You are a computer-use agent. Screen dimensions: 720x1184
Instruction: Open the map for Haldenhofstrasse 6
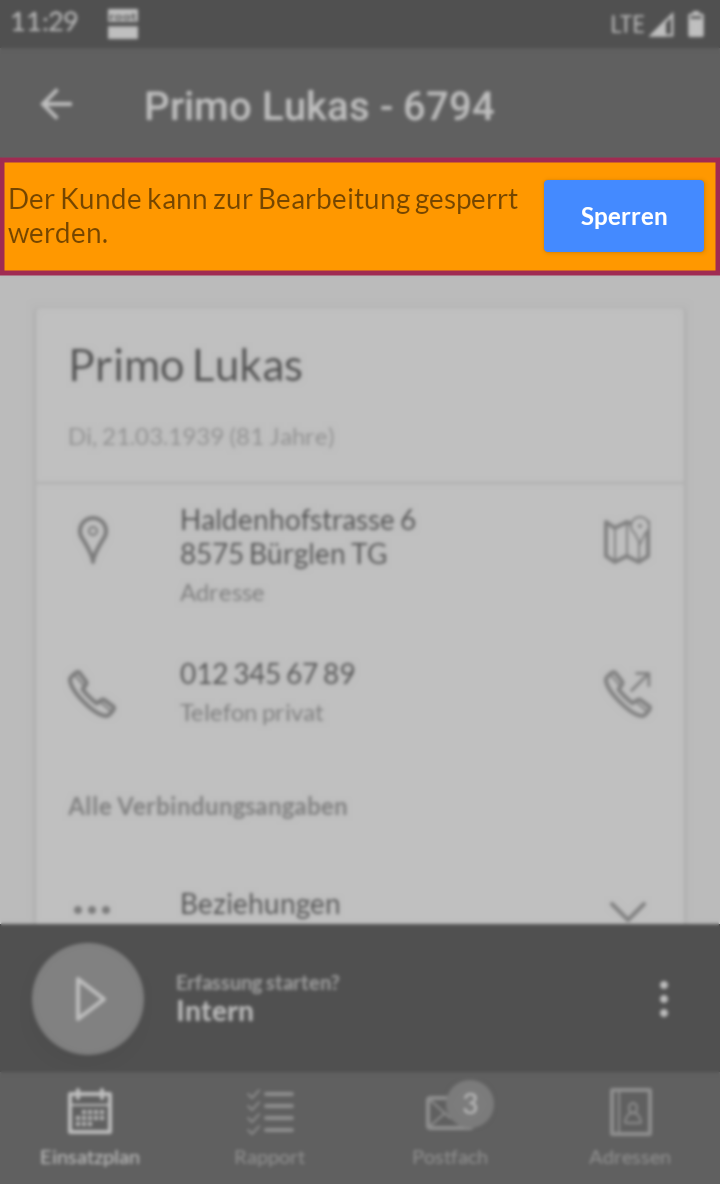[x=627, y=540]
